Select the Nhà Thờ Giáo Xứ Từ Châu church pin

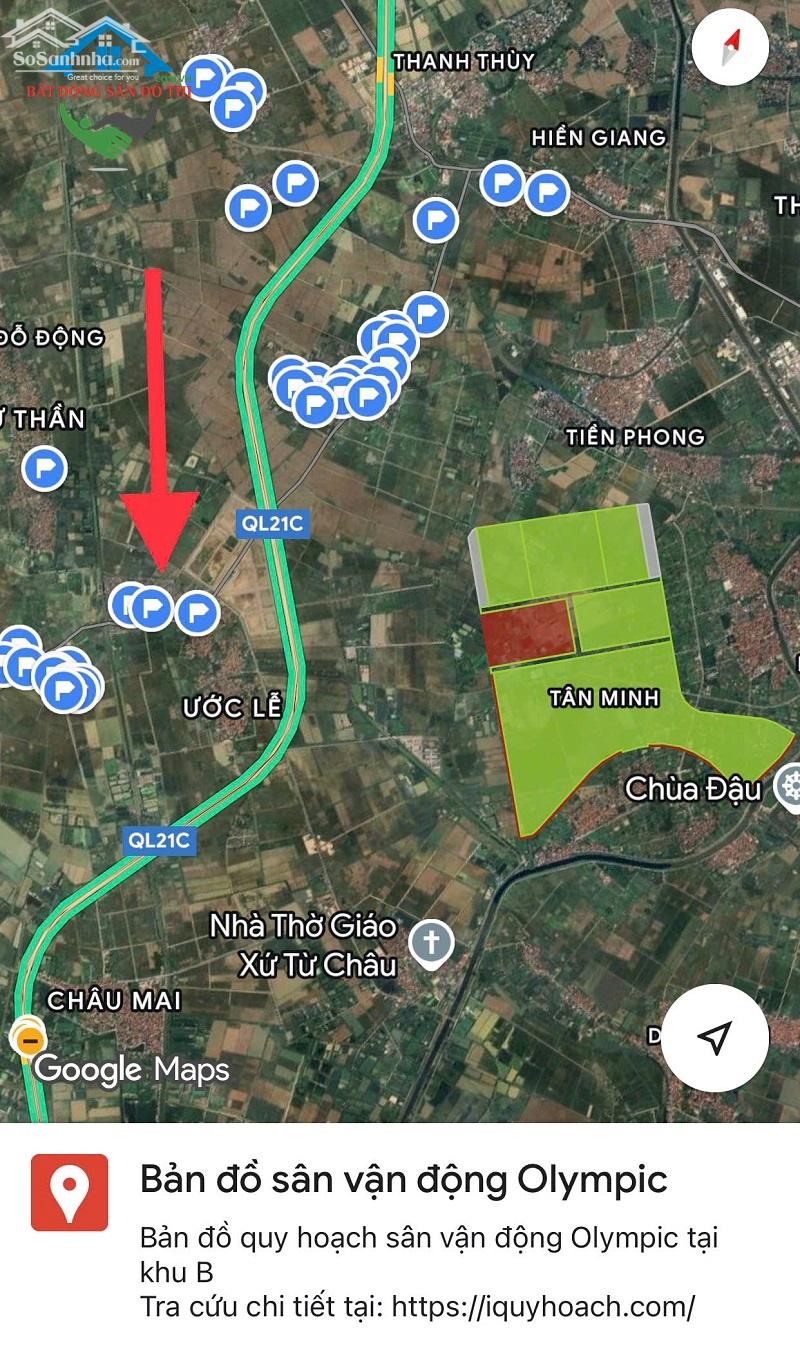[432, 942]
